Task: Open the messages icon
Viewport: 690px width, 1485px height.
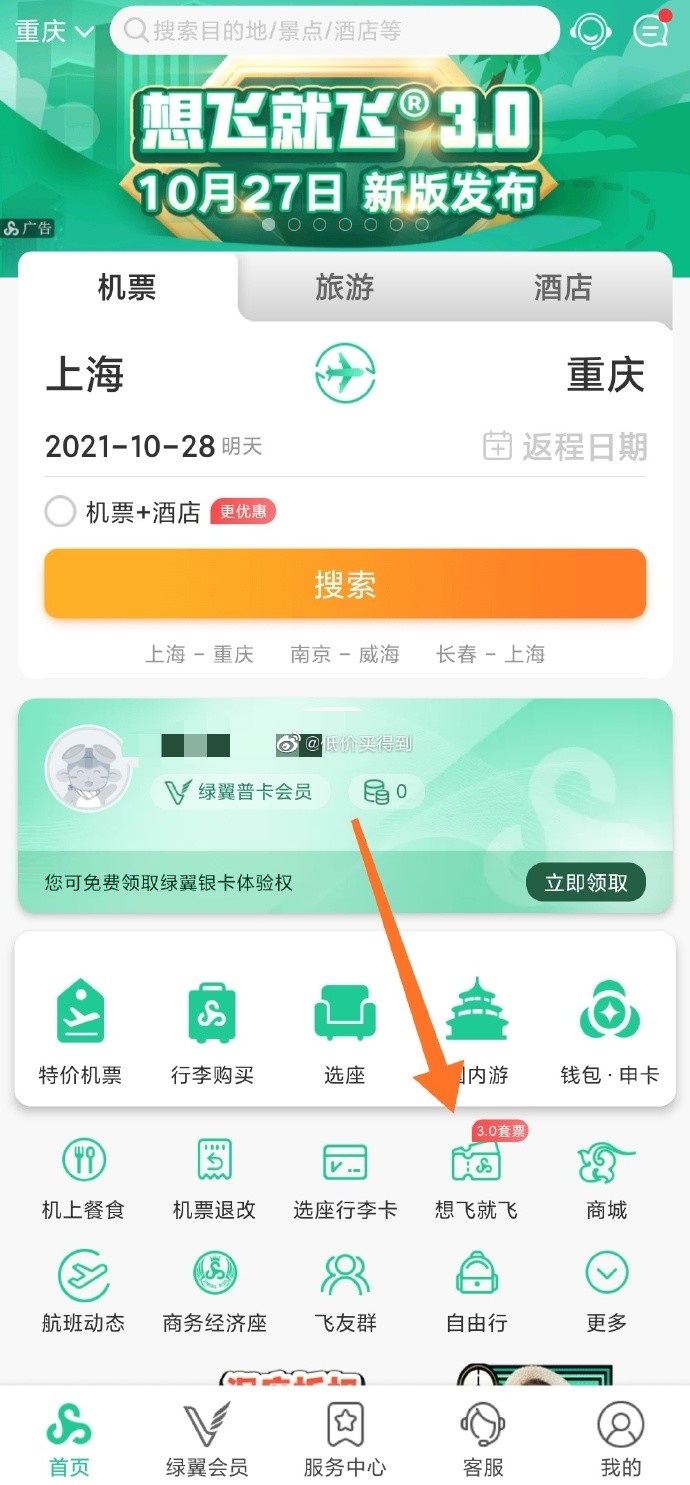Action: tap(650, 31)
